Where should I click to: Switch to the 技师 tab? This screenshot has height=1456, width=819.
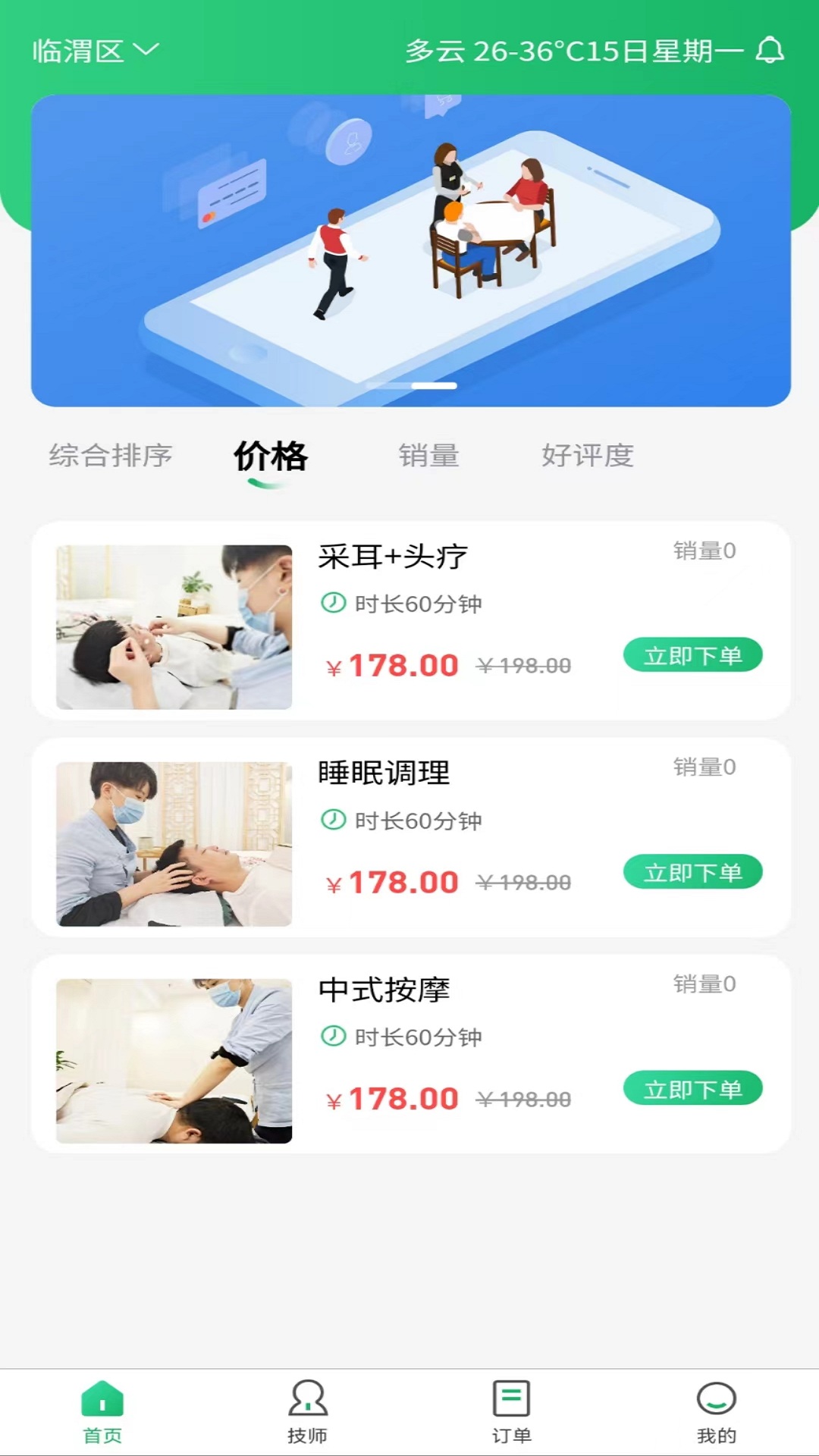pyautogui.click(x=307, y=1412)
